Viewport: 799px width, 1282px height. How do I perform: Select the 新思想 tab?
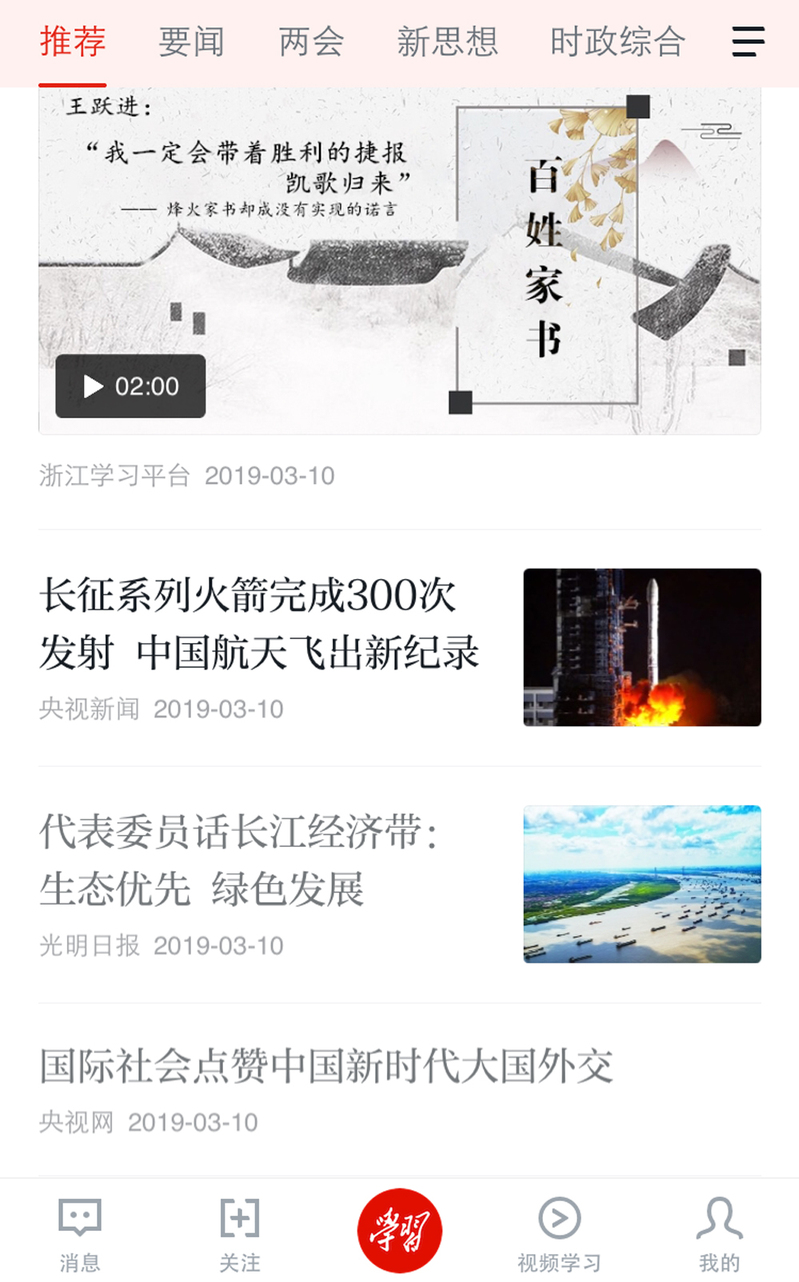[447, 42]
